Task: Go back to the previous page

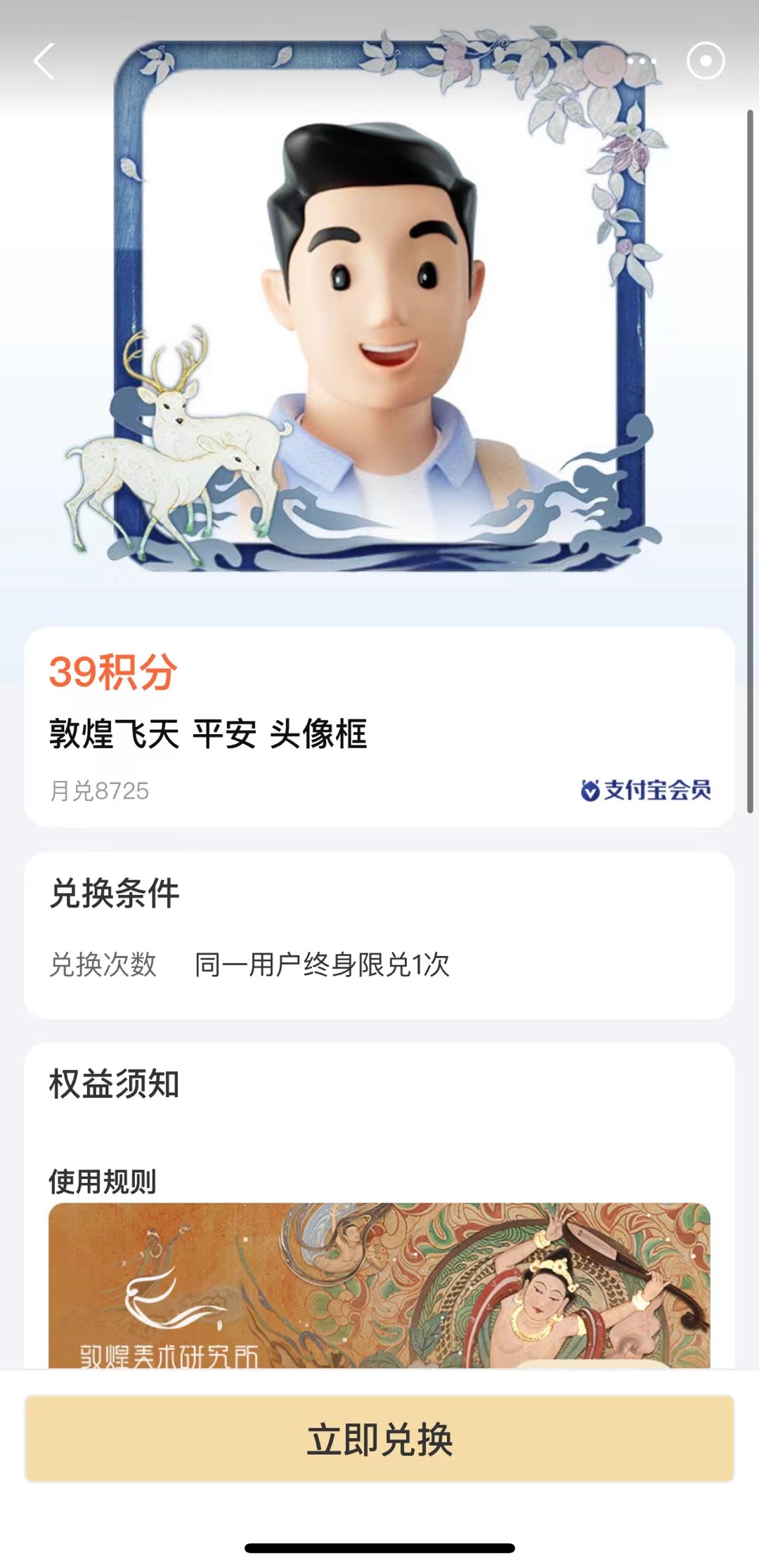Action: coord(45,61)
